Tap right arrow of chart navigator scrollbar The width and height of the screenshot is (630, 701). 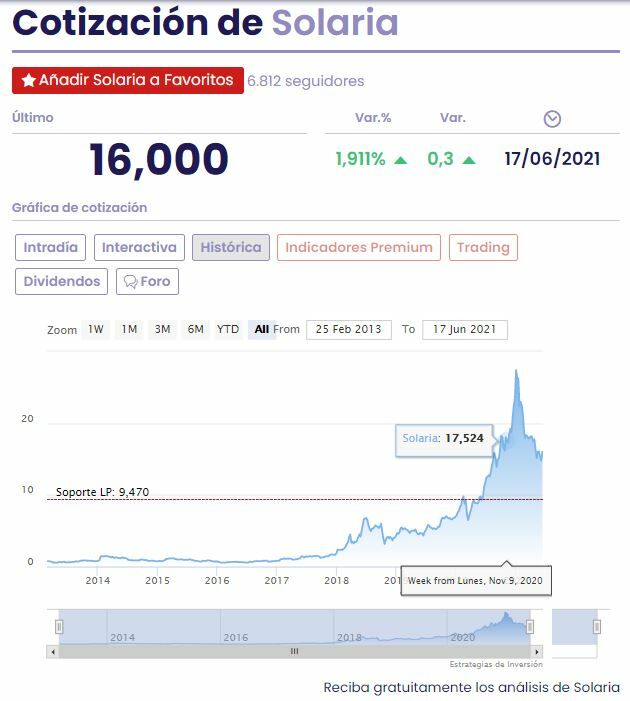[x=537, y=651]
